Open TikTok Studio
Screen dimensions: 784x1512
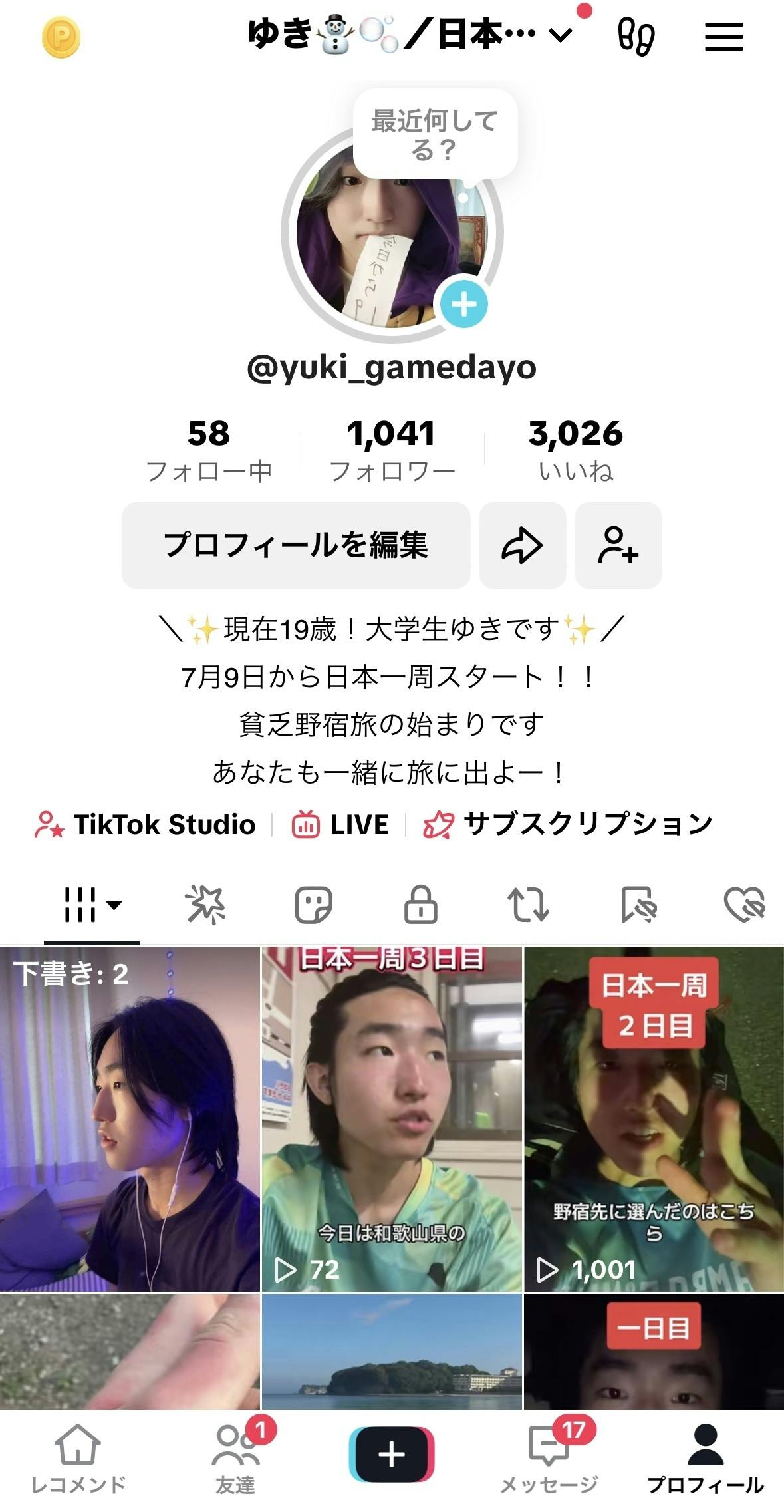coord(145,825)
